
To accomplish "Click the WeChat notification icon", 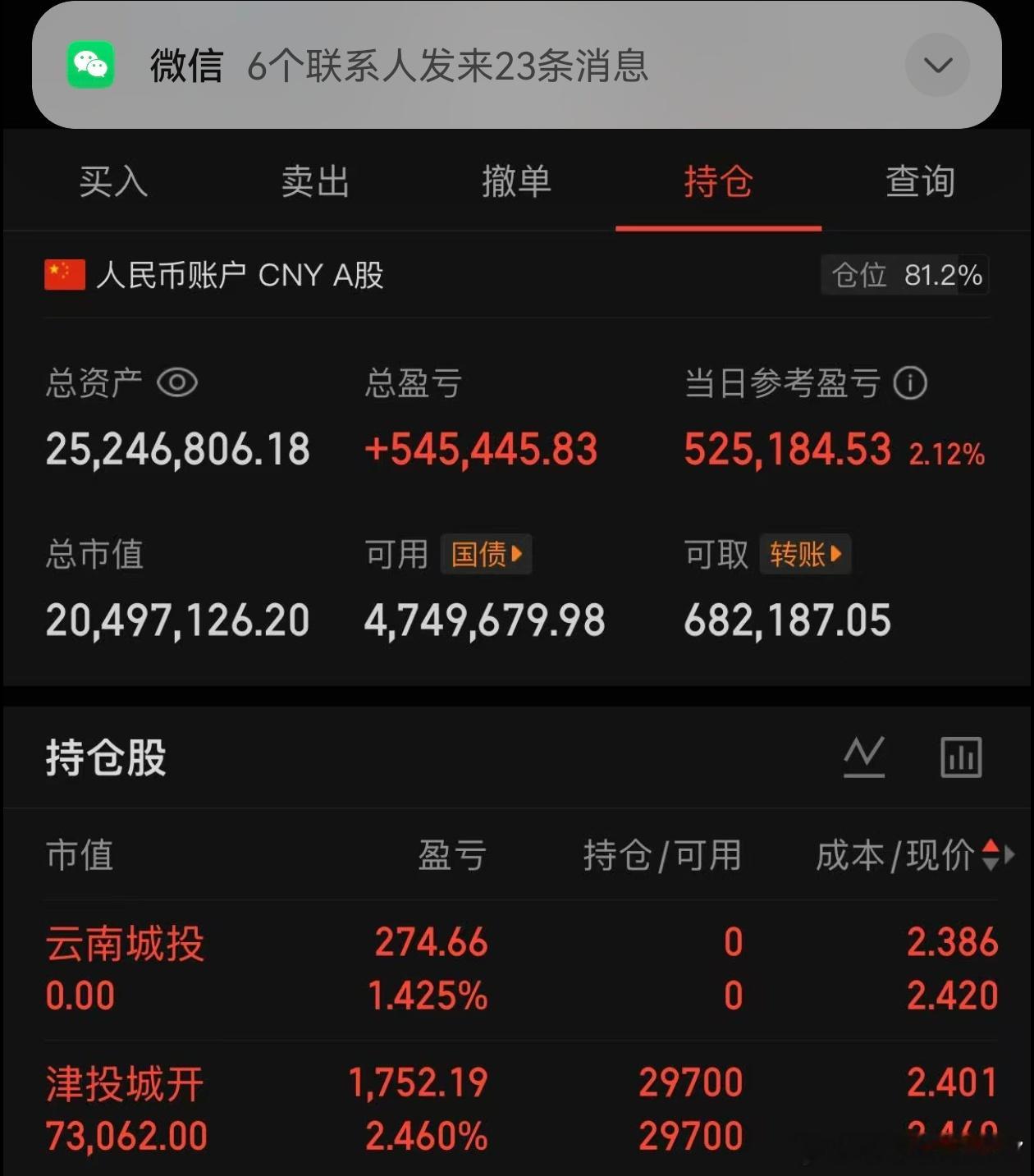I will pyautogui.click(x=90, y=66).
